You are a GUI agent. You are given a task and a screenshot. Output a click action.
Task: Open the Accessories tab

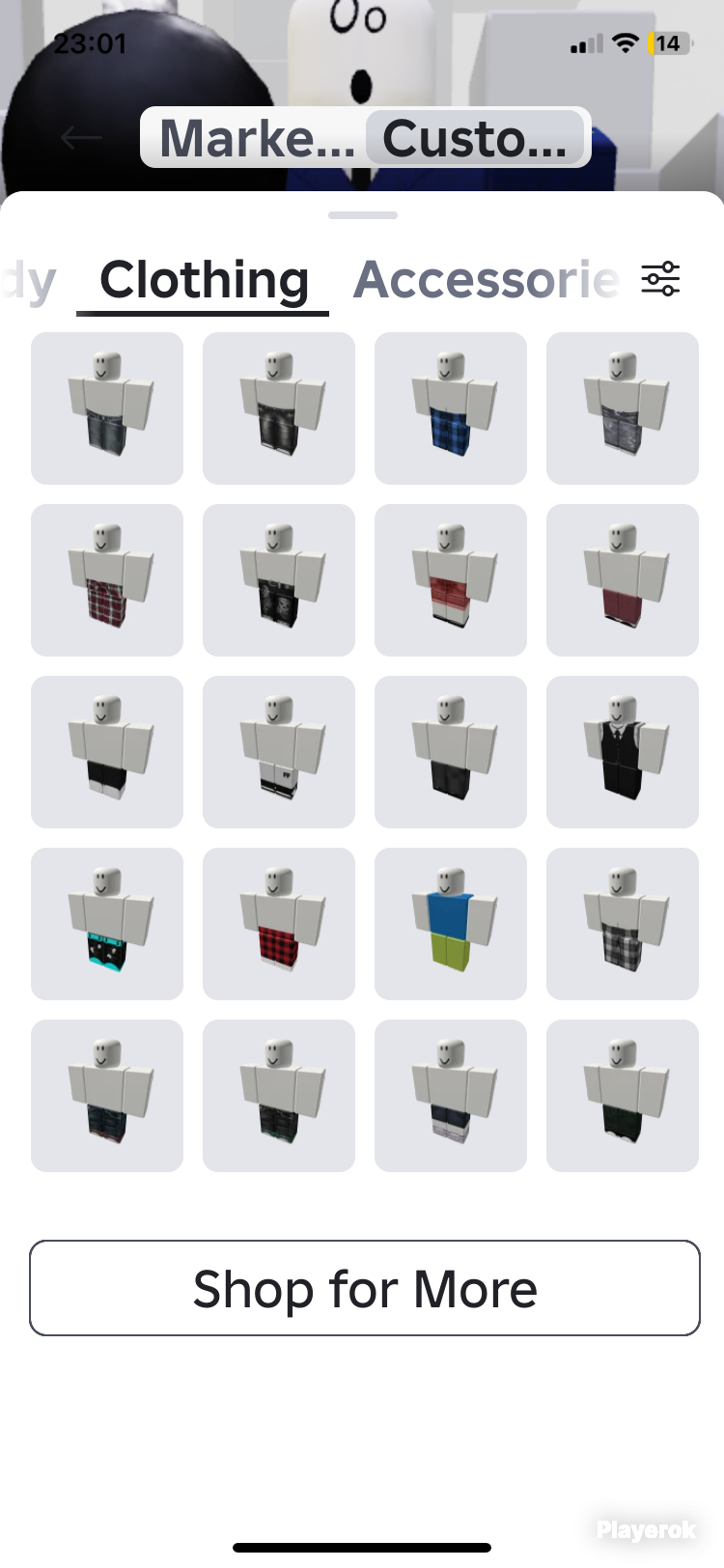pos(487,280)
